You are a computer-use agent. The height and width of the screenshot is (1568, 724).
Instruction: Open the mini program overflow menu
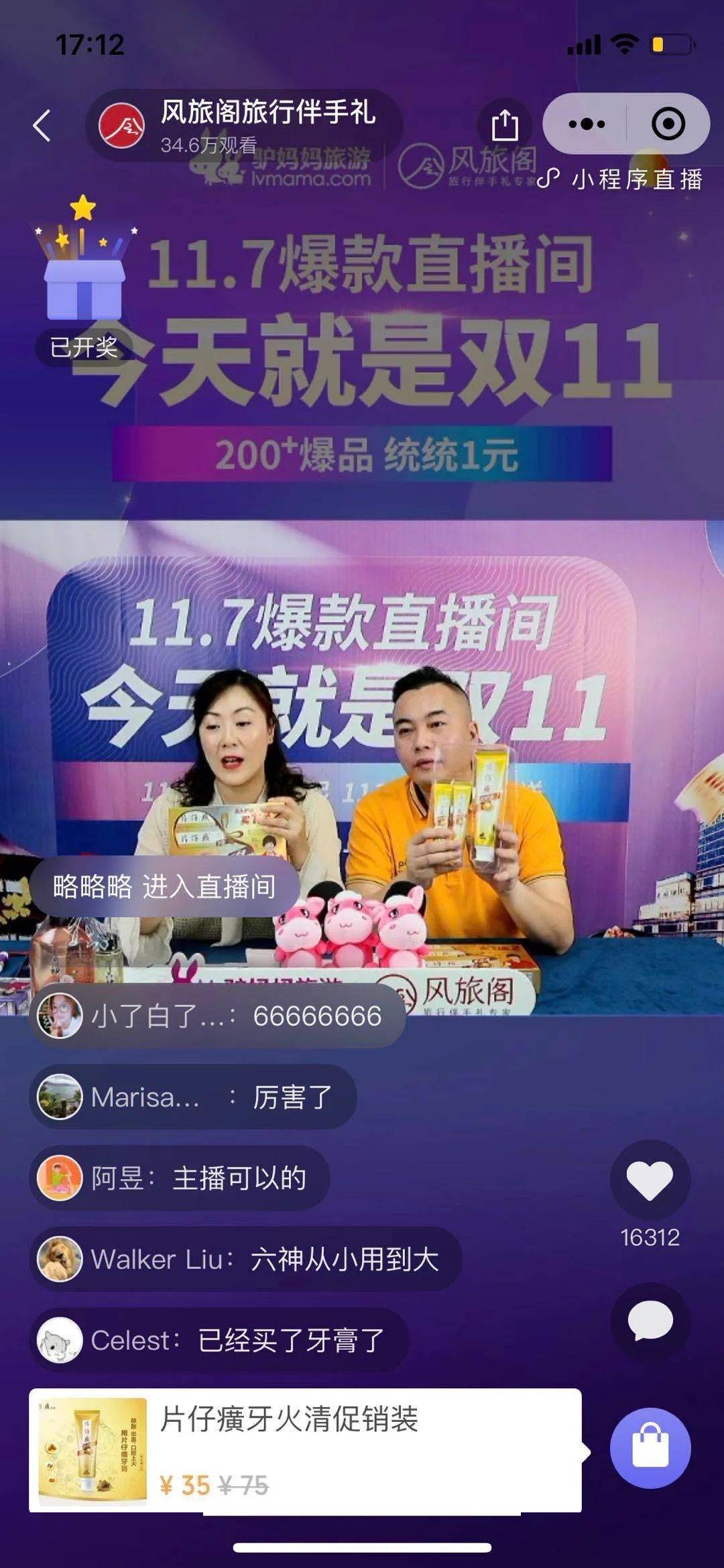pos(586,124)
